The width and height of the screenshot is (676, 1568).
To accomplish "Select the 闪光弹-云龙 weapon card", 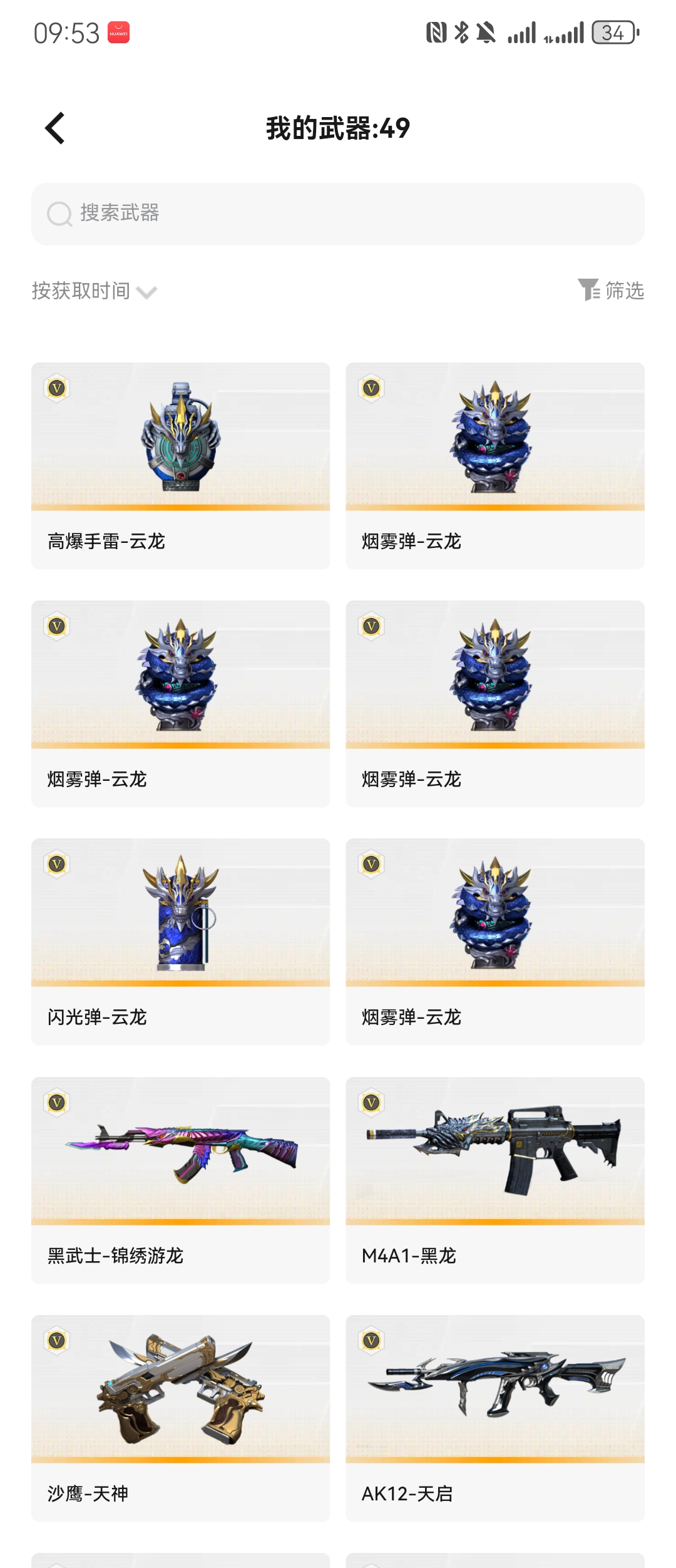I will pyautogui.click(x=180, y=941).
